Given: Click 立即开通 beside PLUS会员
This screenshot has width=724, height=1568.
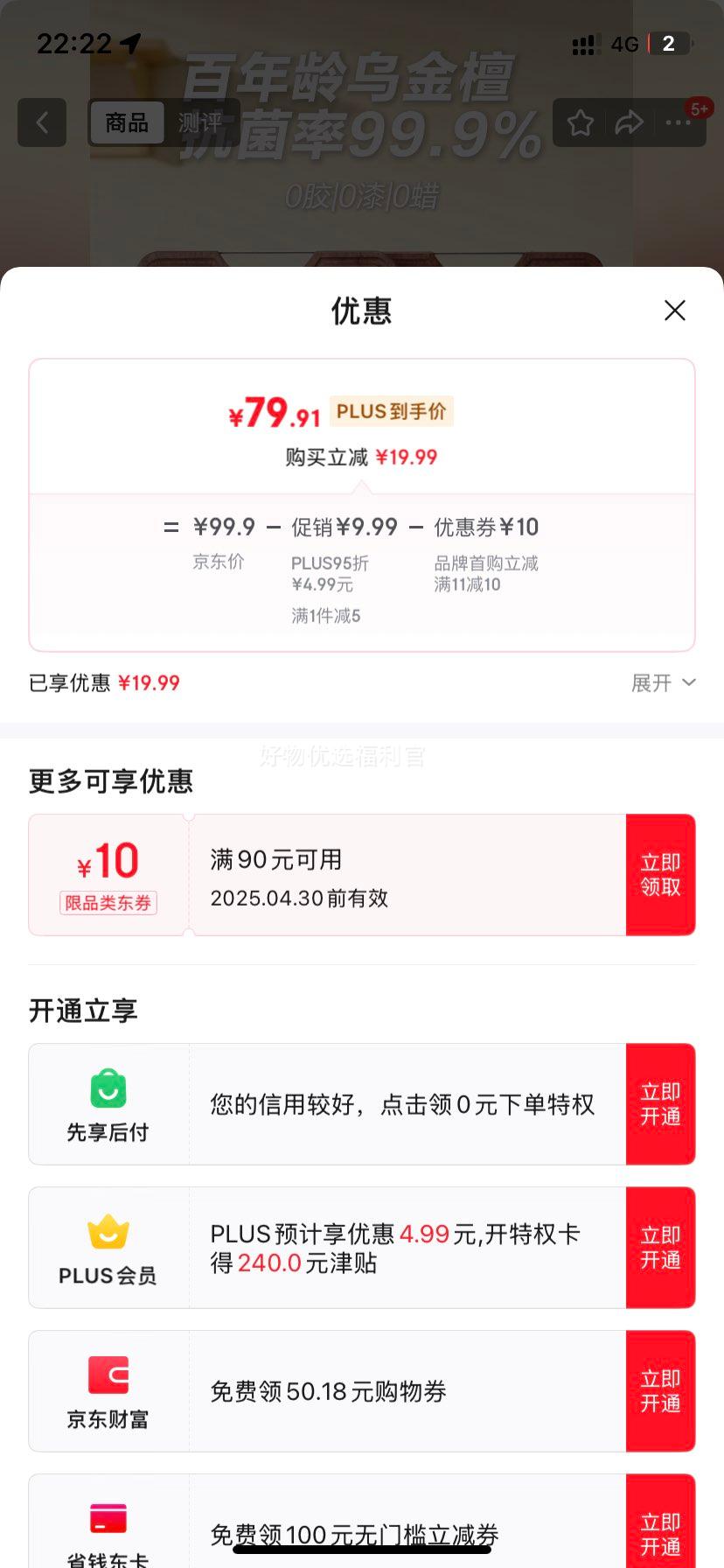Looking at the screenshot, I should [660, 1247].
